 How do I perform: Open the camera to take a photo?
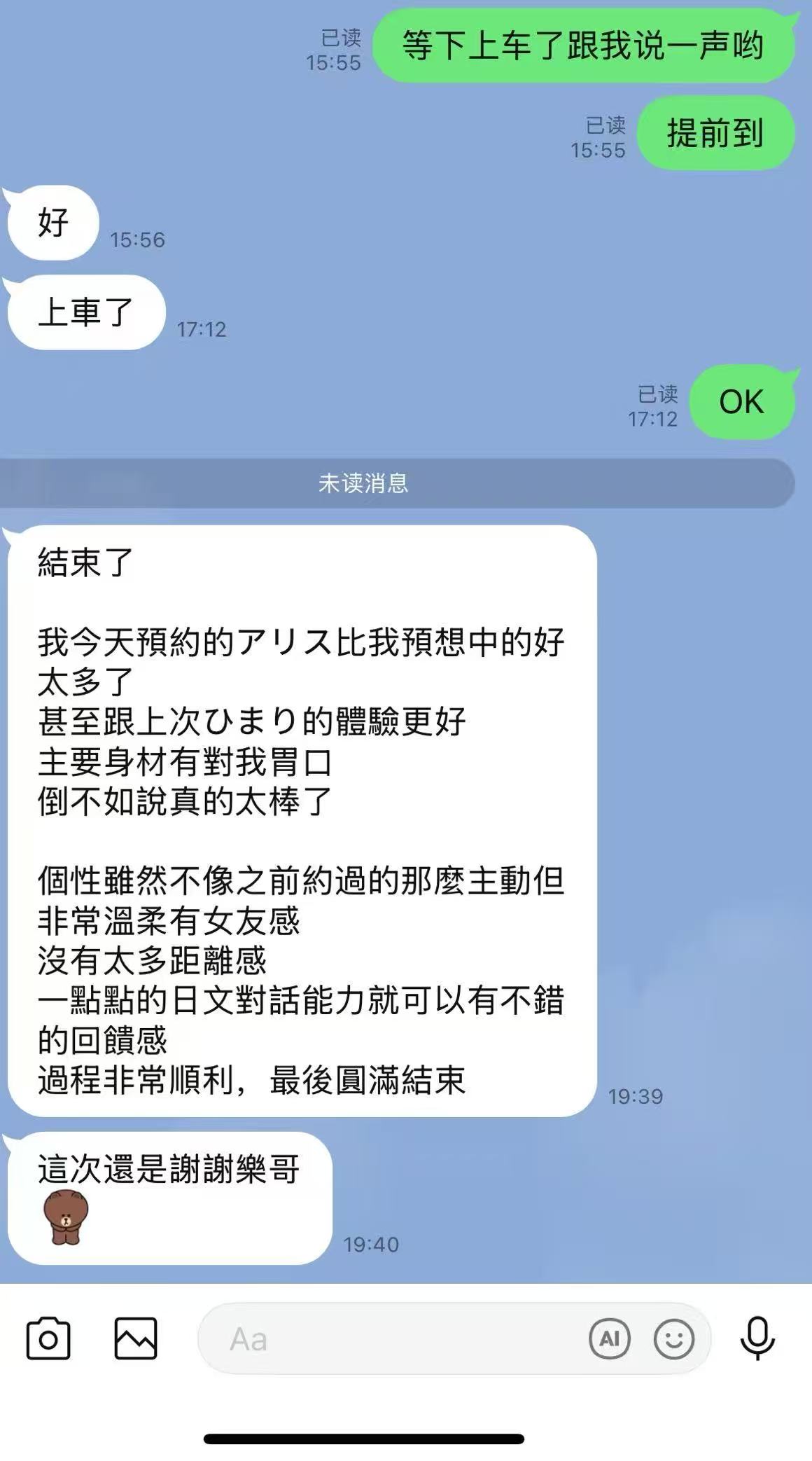tap(48, 1338)
